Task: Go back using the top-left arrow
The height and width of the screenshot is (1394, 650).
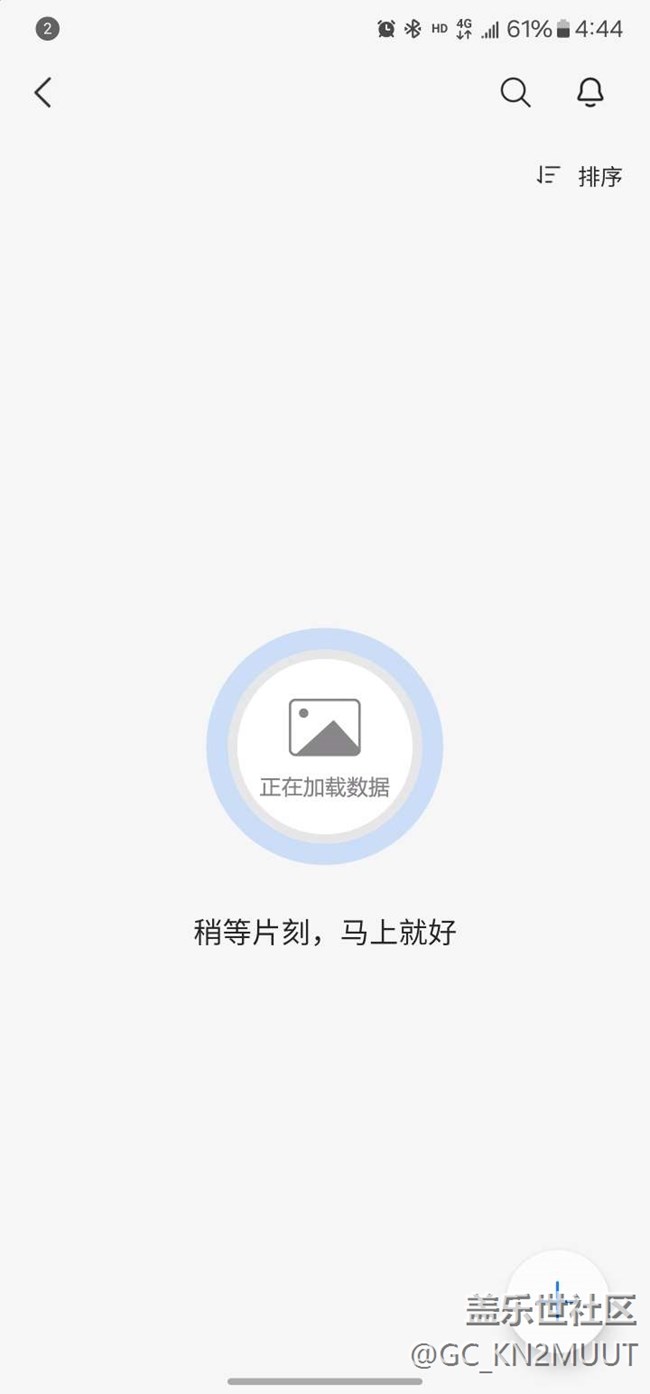Action: (x=42, y=92)
